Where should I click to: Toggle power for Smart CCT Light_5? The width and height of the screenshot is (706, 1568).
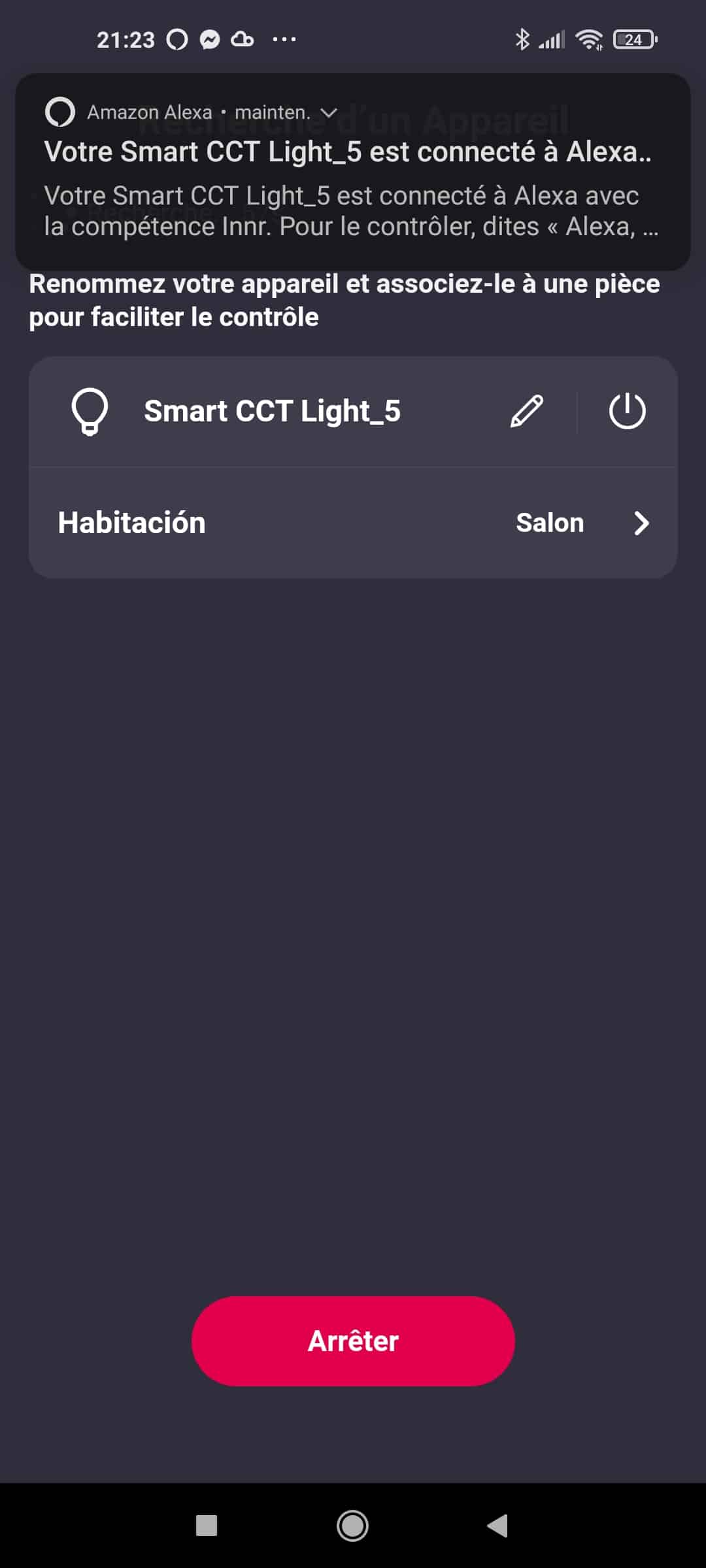coord(627,411)
